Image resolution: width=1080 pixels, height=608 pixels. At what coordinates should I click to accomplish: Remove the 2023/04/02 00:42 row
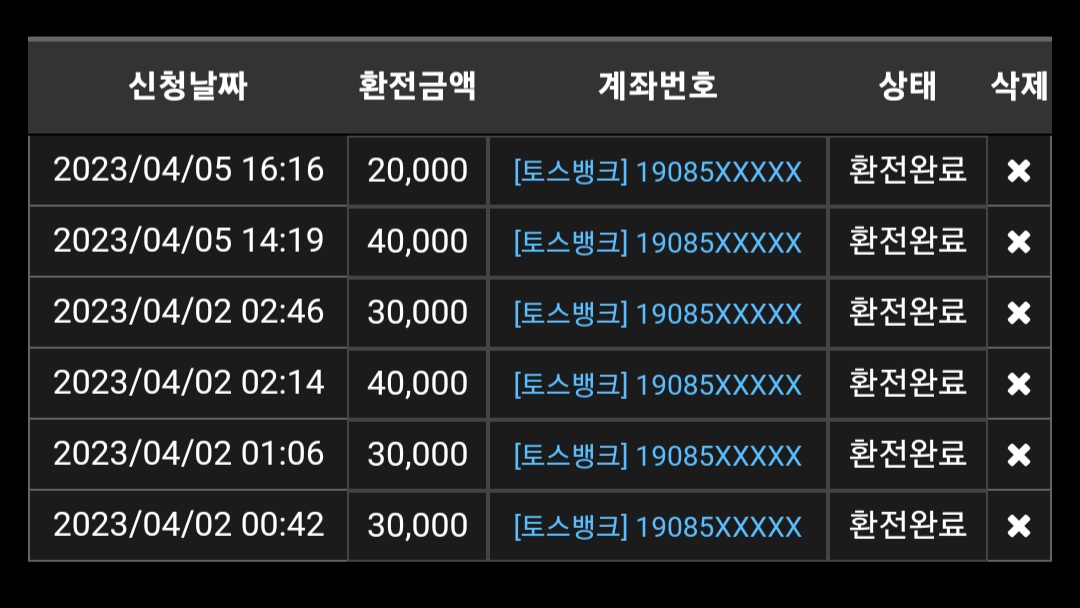(x=1018, y=526)
